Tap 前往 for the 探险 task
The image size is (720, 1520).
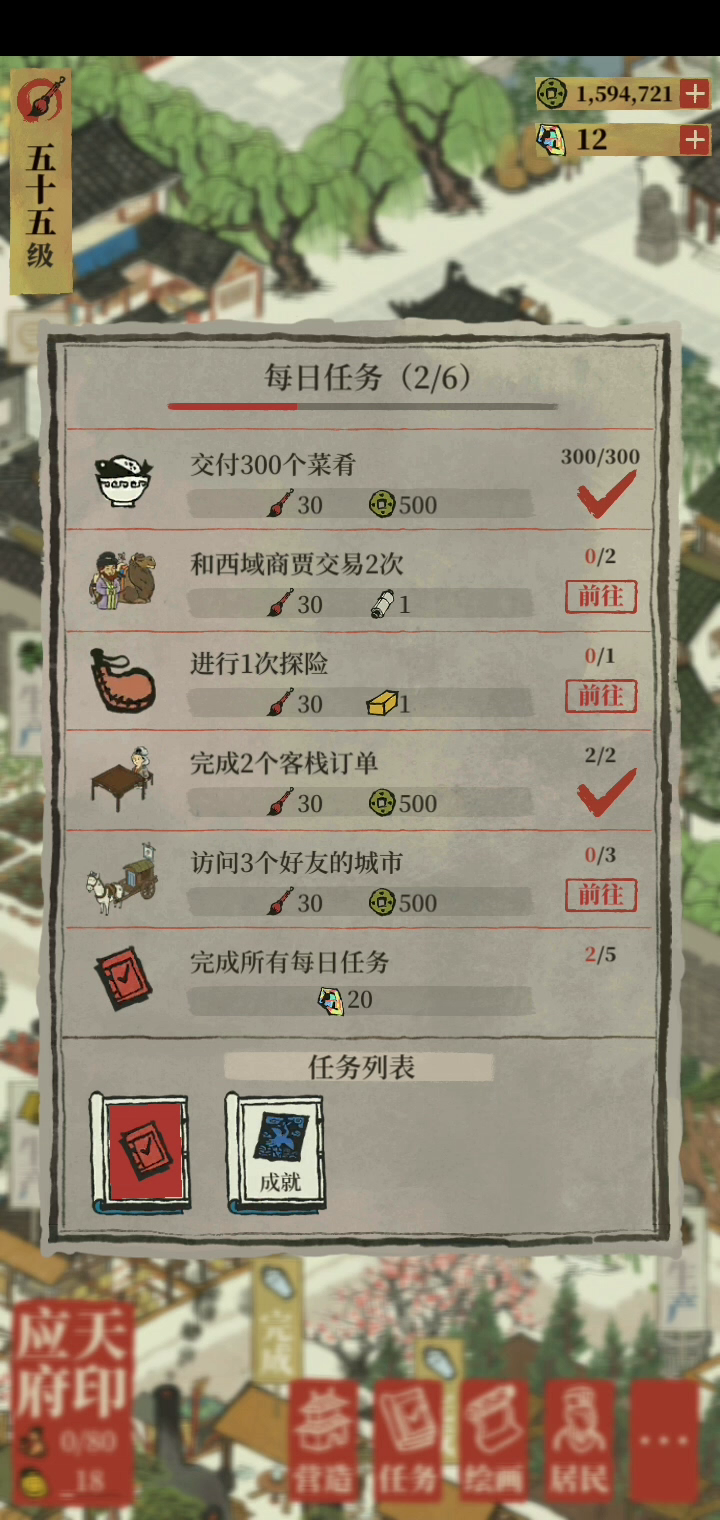[x=601, y=696]
